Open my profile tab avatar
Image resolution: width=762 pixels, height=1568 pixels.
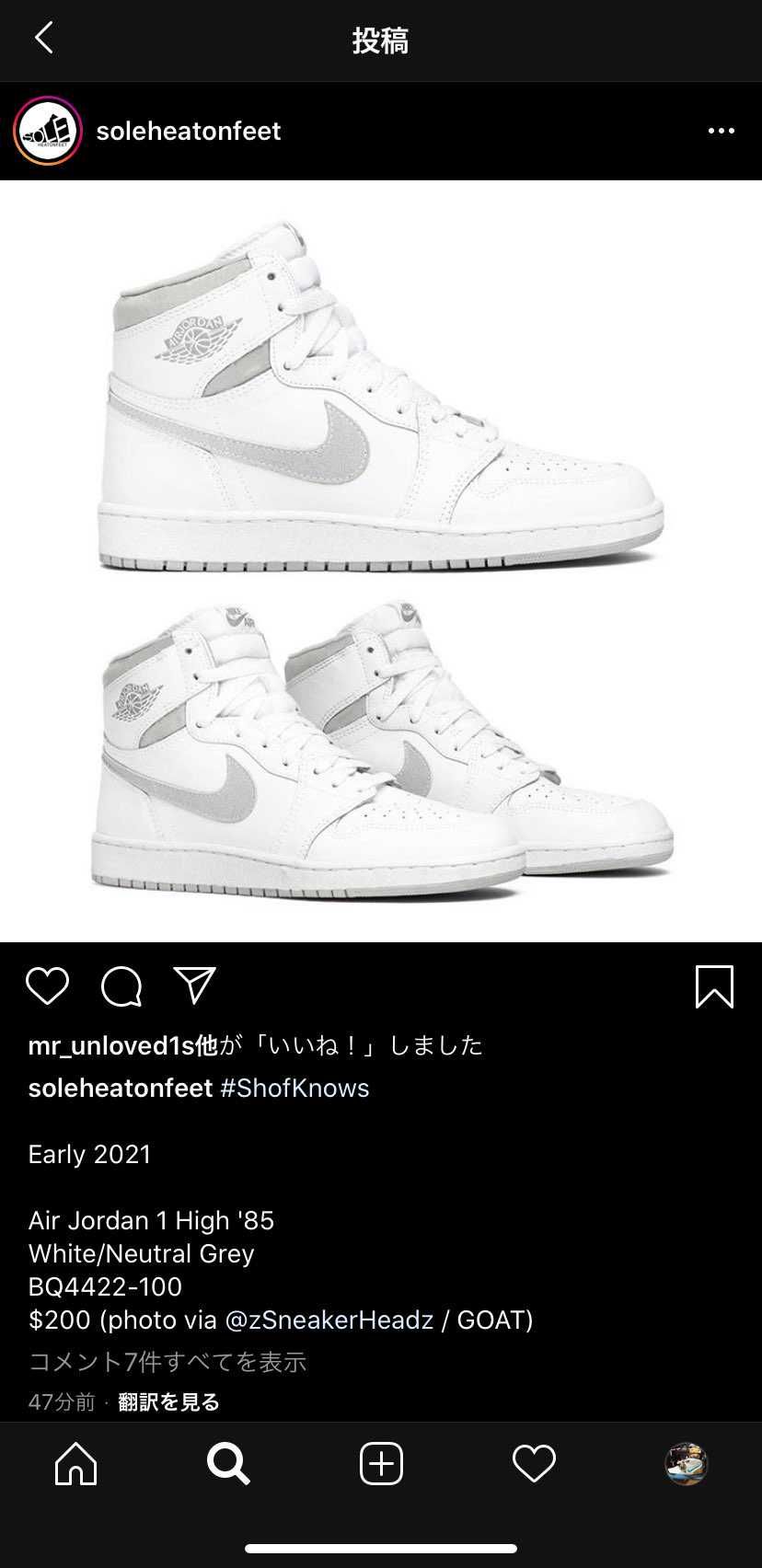click(x=686, y=1463)
